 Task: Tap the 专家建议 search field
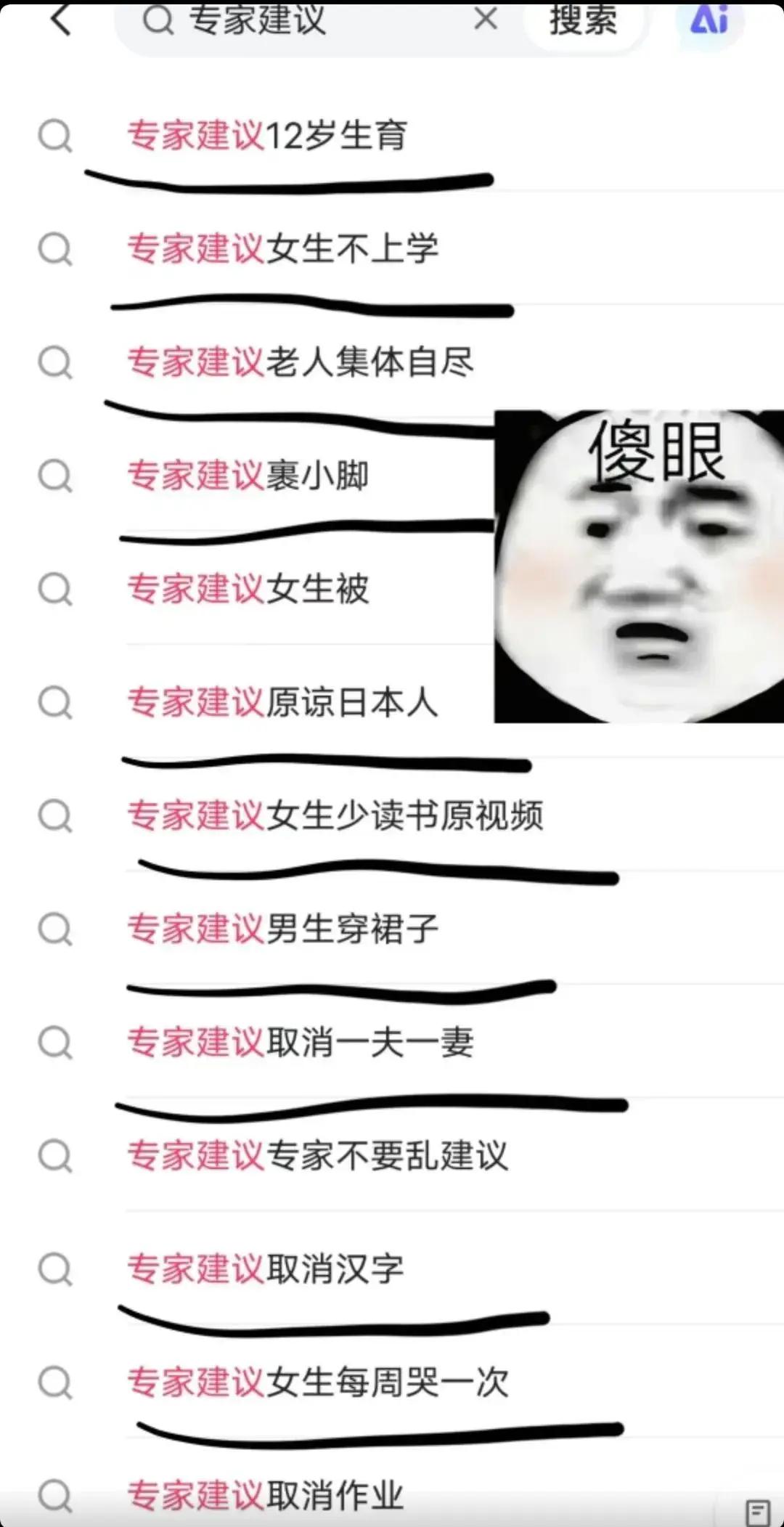pos(290,20)
